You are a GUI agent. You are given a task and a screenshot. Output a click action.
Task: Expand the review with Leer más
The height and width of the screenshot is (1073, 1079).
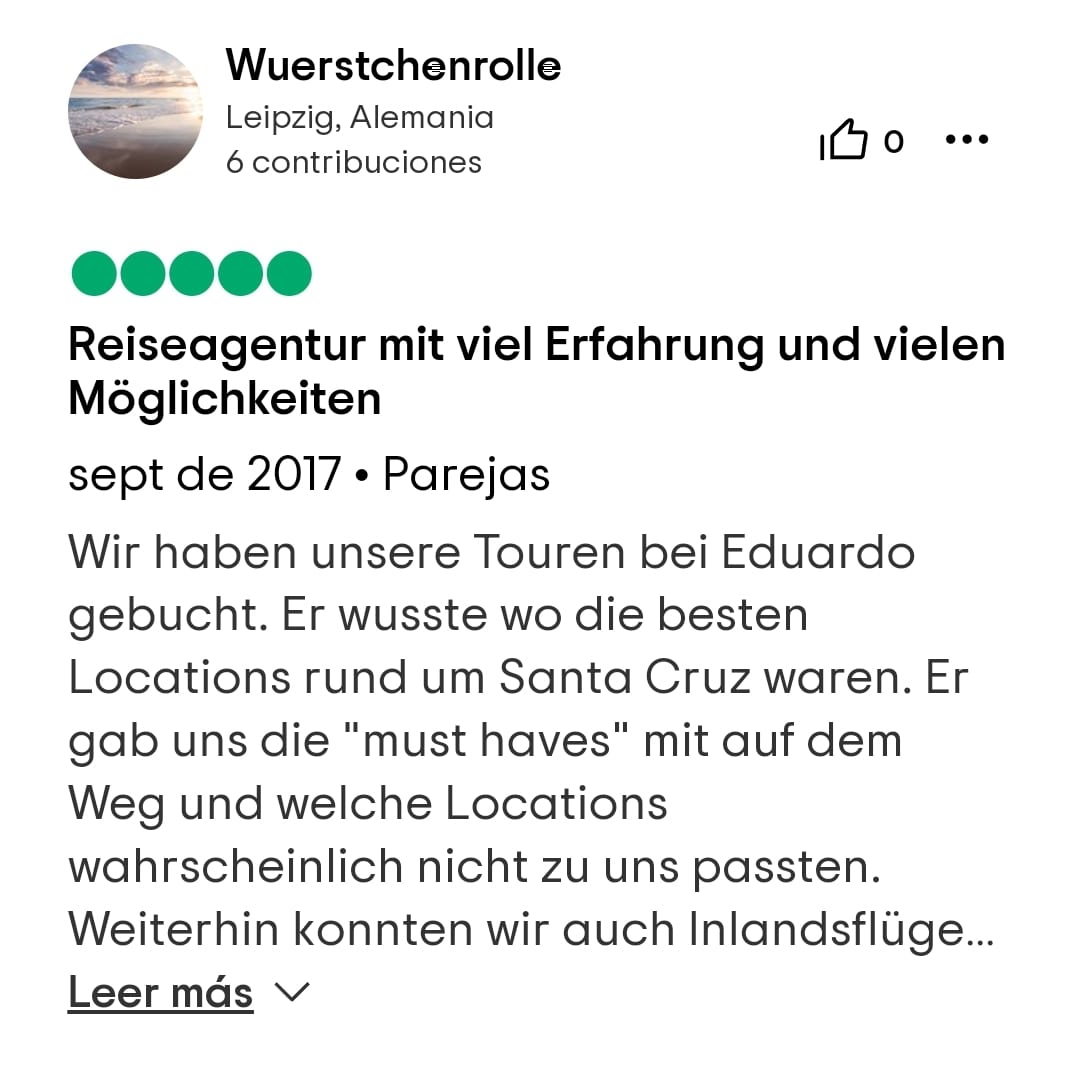(160, 992)
